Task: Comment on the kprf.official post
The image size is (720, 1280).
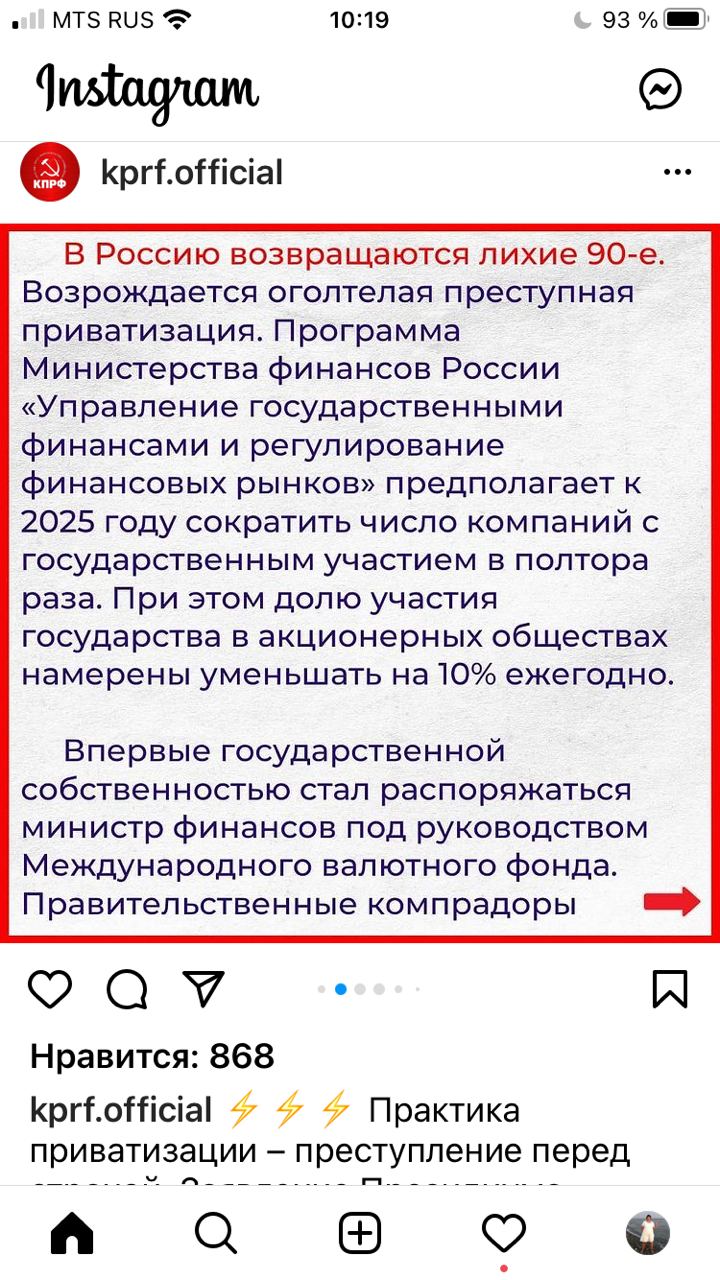Action: tap(127, 989)
